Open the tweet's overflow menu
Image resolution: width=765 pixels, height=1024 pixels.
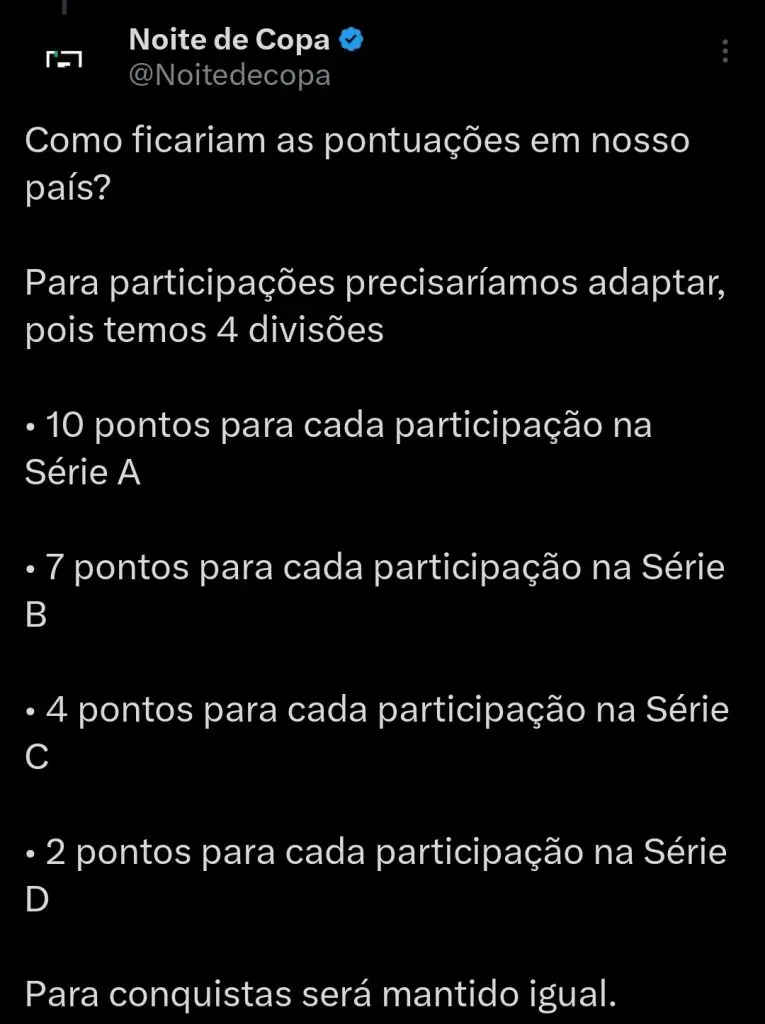coord(725,52)
